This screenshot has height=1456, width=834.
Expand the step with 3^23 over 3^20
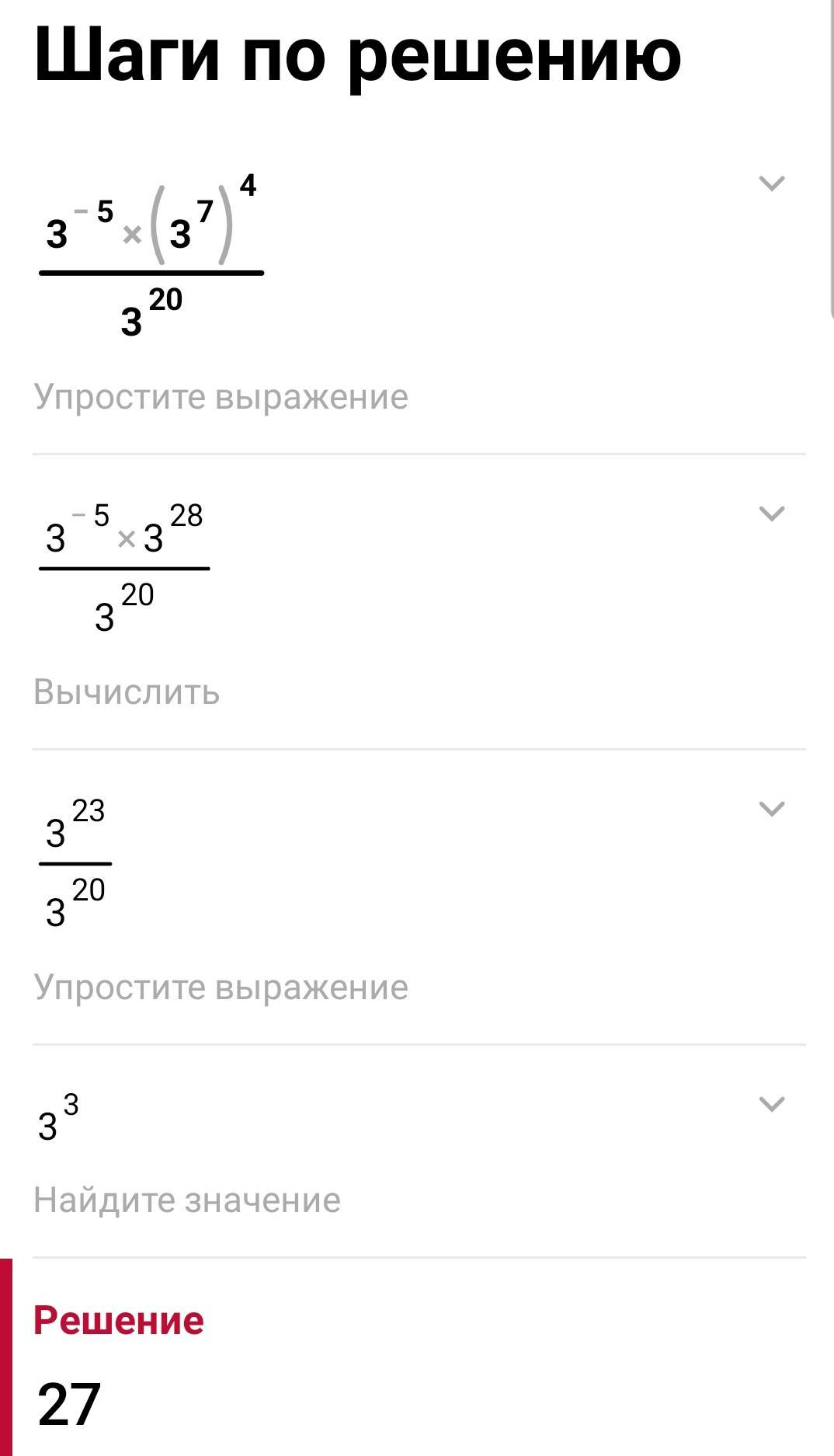[x=771, y=809]
